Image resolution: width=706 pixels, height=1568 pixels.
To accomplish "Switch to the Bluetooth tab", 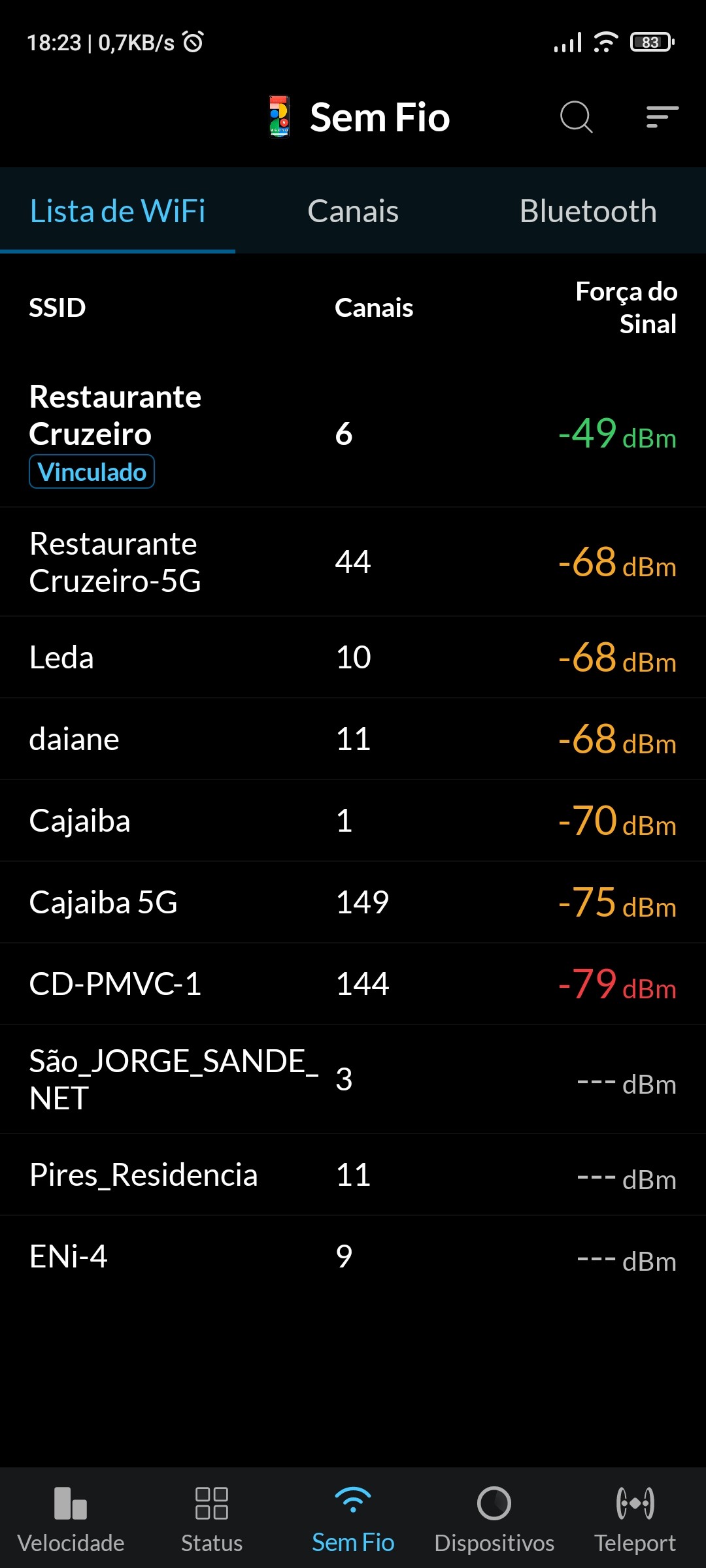I will [x=588, y=211].
